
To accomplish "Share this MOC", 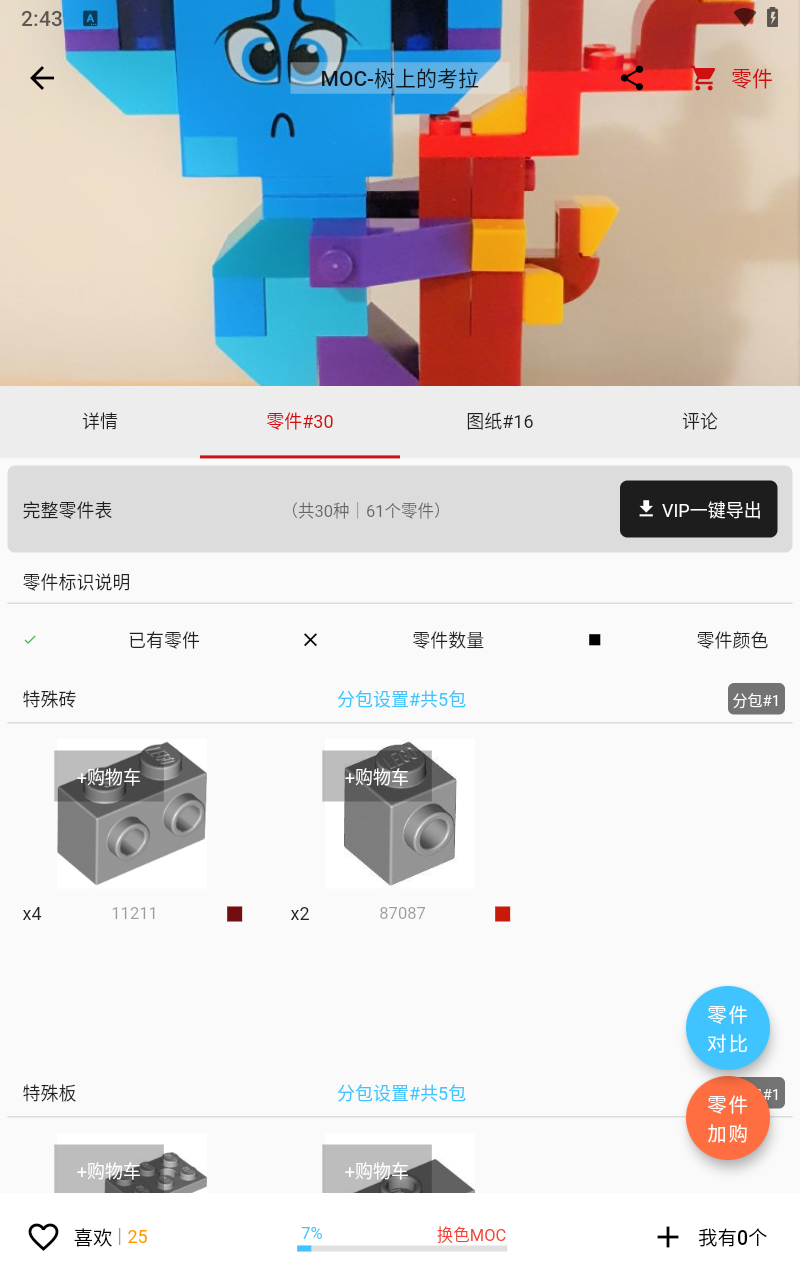I will click(x=632, y=78).
